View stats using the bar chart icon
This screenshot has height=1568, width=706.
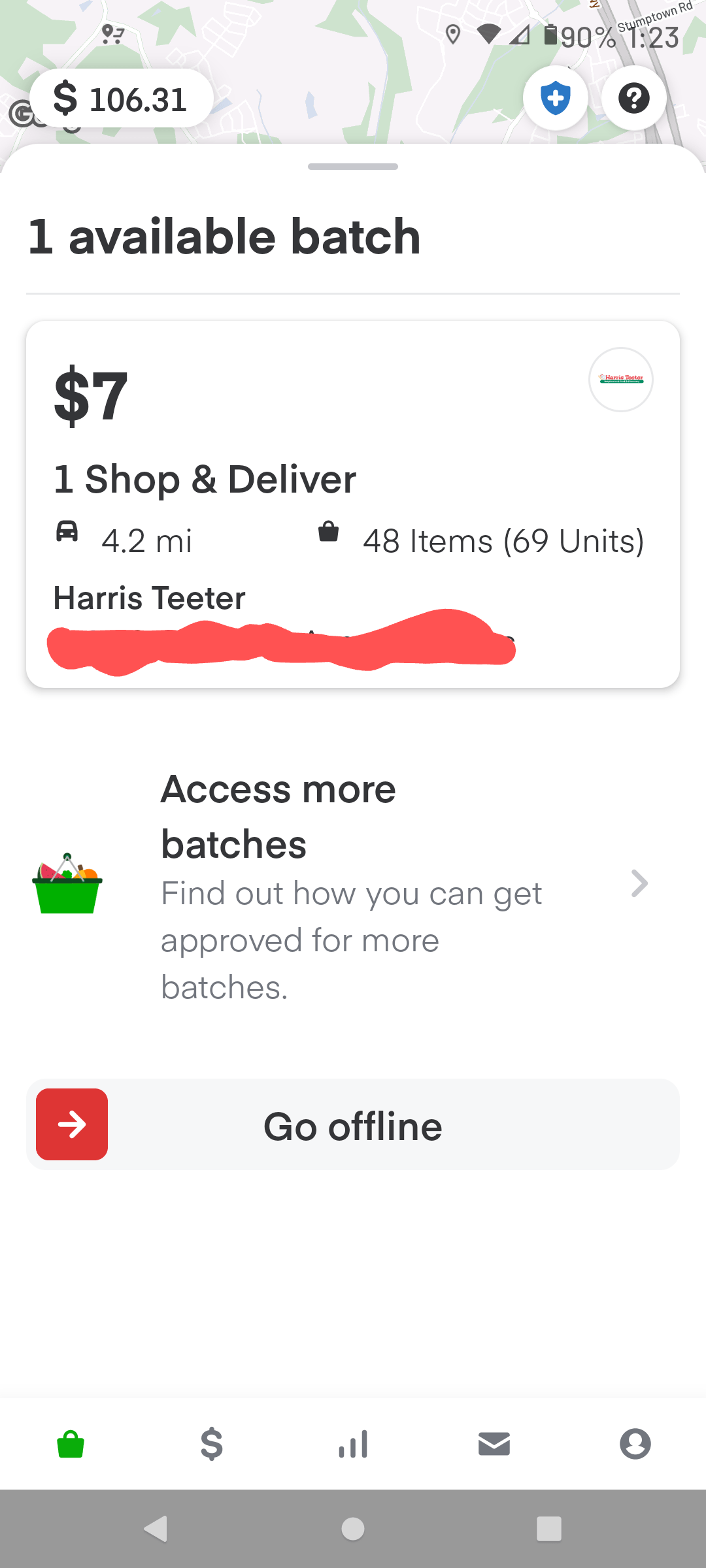click(352, 1445)
